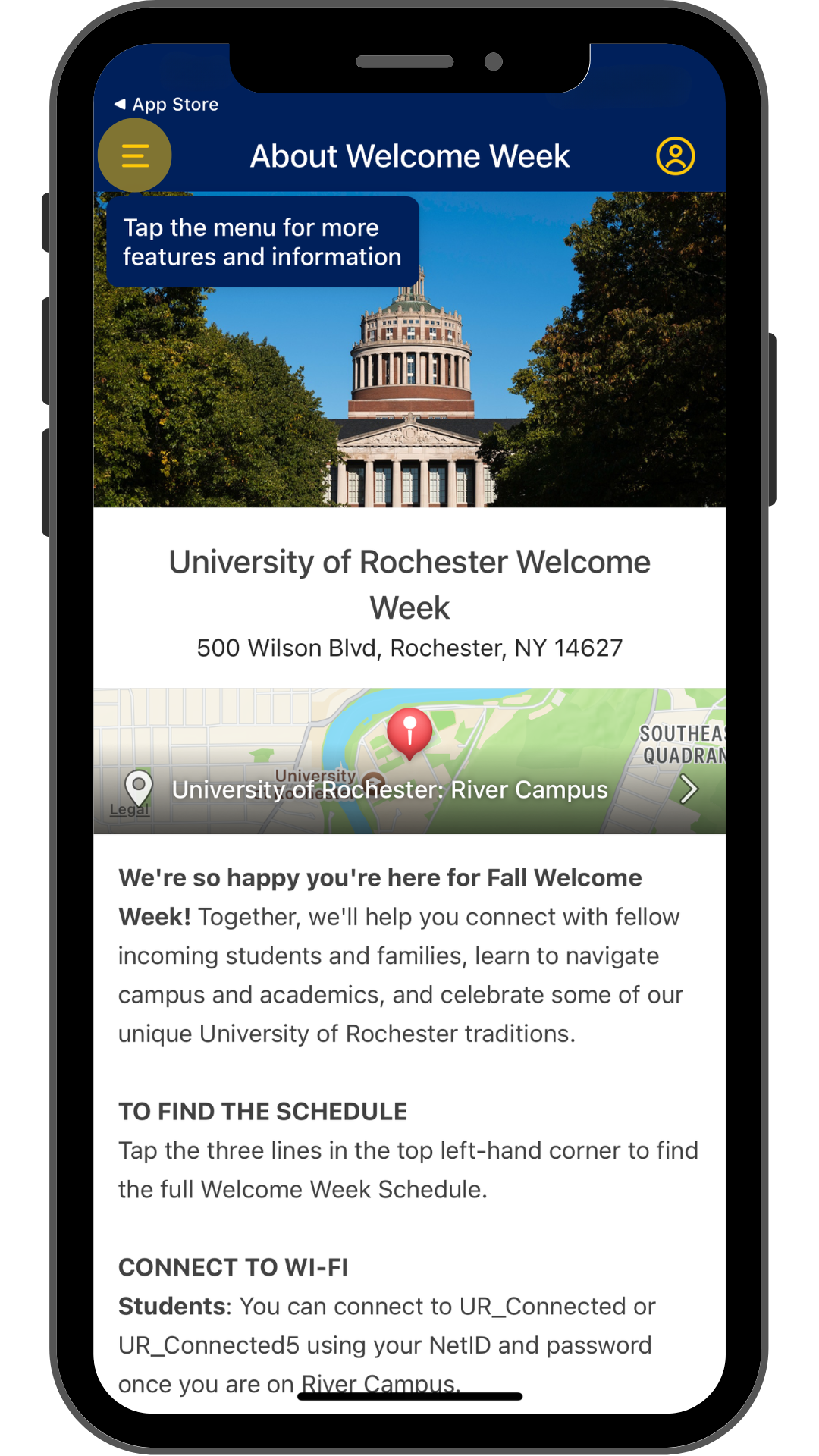
Task: Tap the Legal link on the map
Action: pos(129,810)
